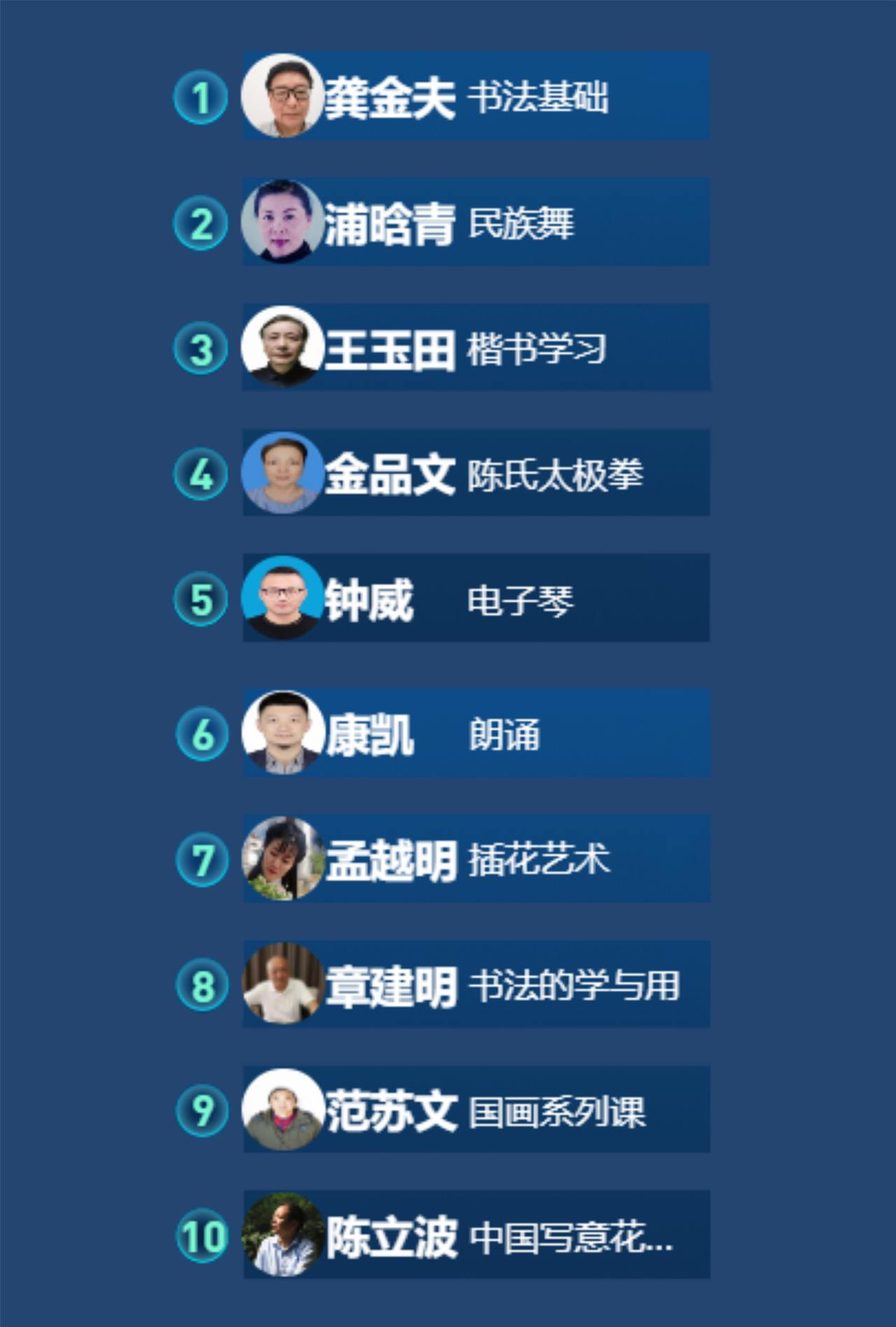The width and height of the screenshot is (896, 1327).
Task: Open 钟威's 电子琴 entry
Action: tap(476, 598)
